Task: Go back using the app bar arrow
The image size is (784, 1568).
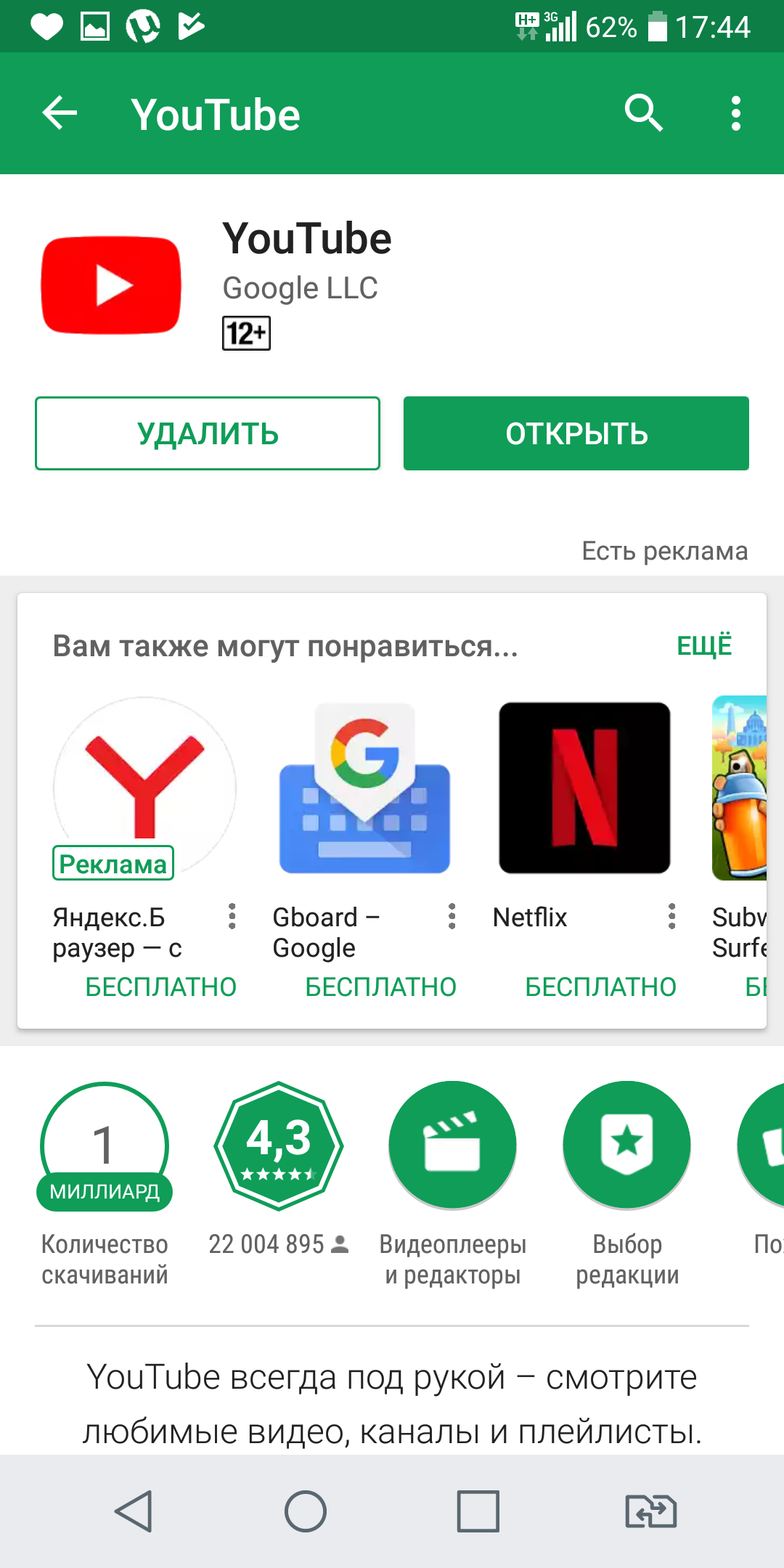Action: tap(60, 114)
